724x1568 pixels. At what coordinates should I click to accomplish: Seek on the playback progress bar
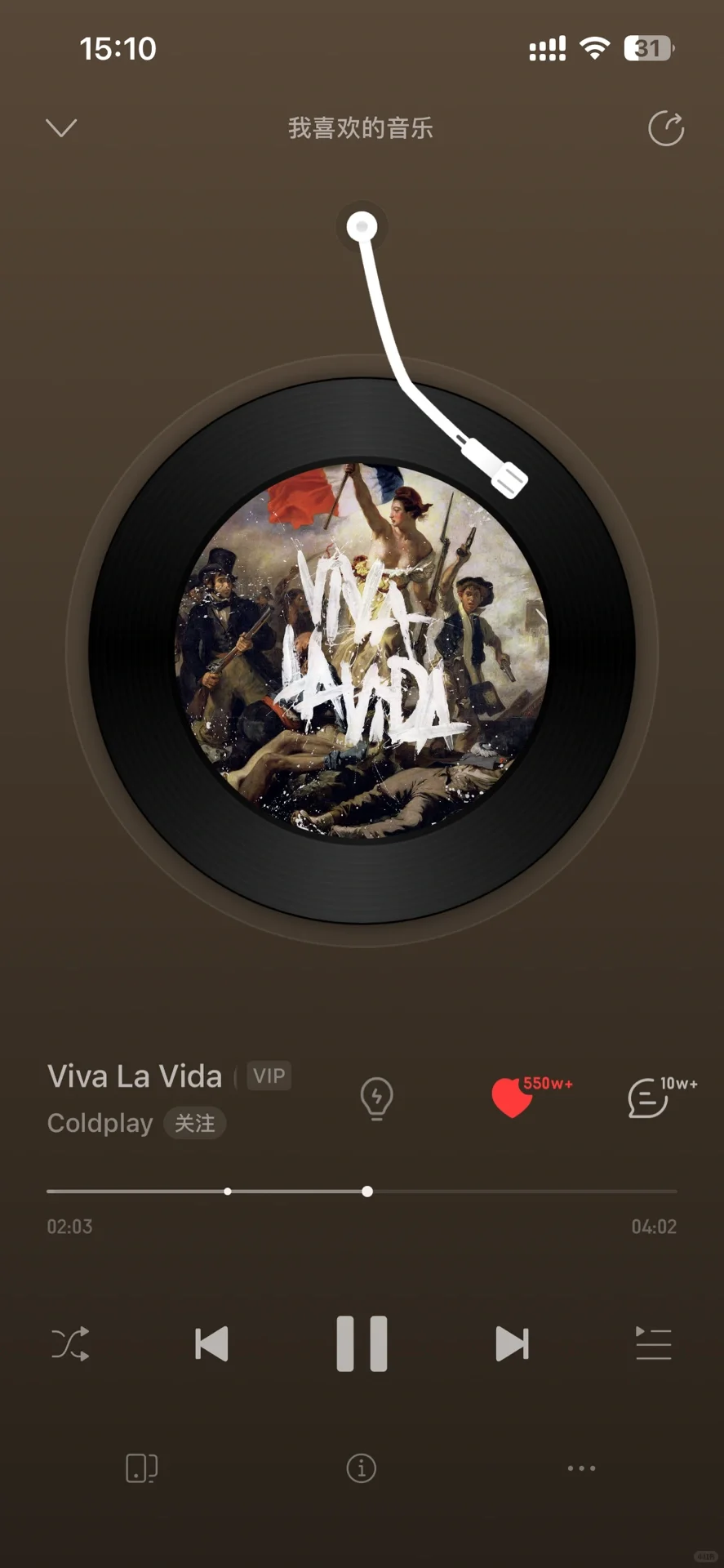pos(362,1192)
